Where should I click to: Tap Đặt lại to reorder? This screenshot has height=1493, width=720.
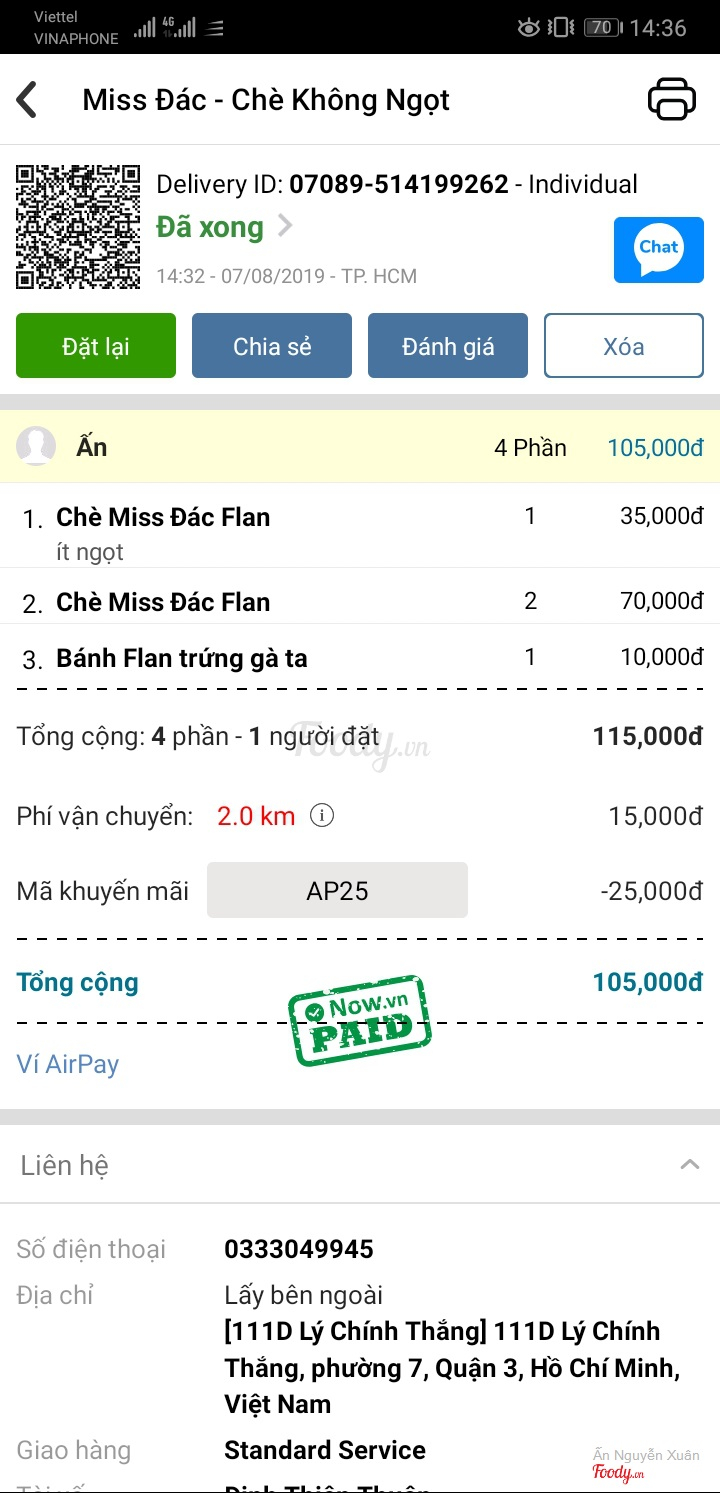[x=96, y=346]
